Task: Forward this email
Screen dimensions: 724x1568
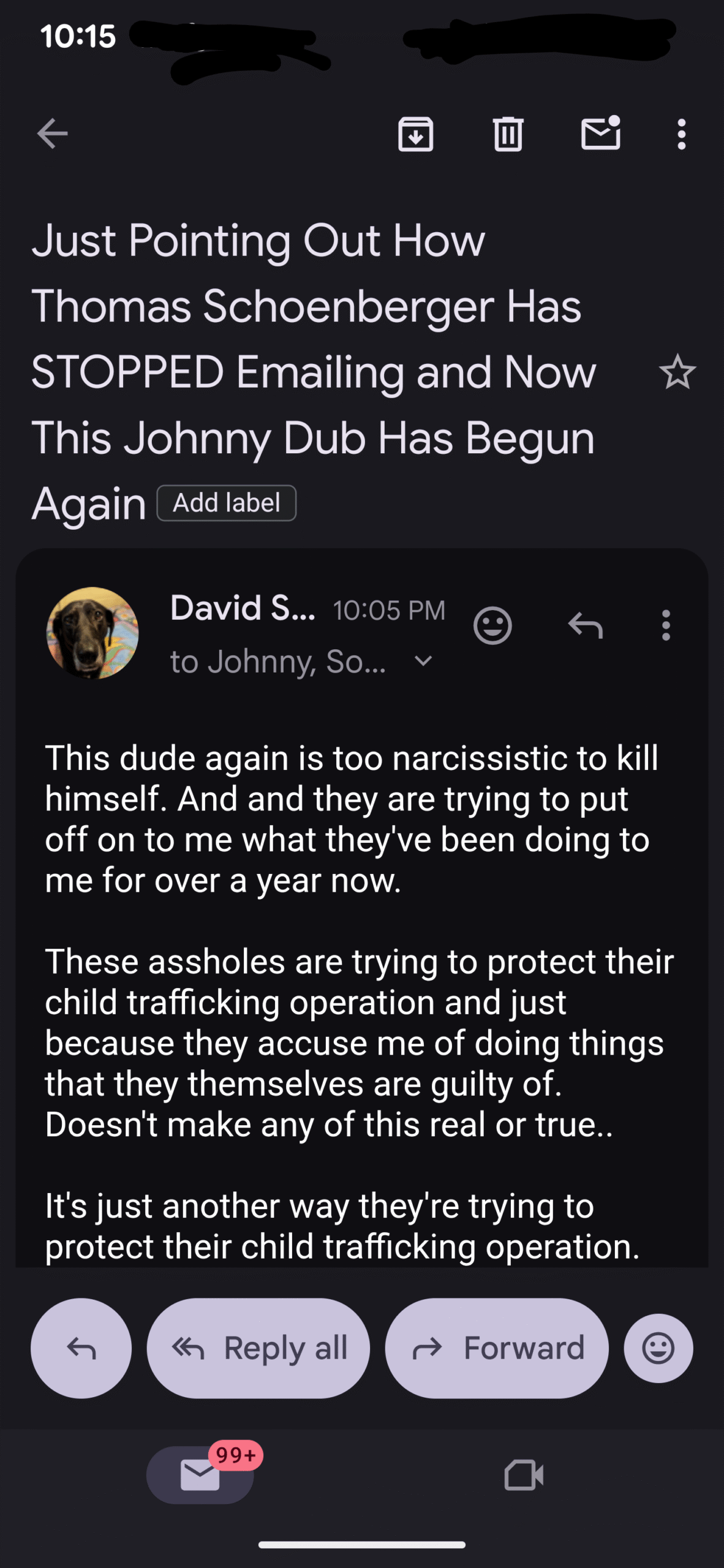Action: [x=497, y=1348]
